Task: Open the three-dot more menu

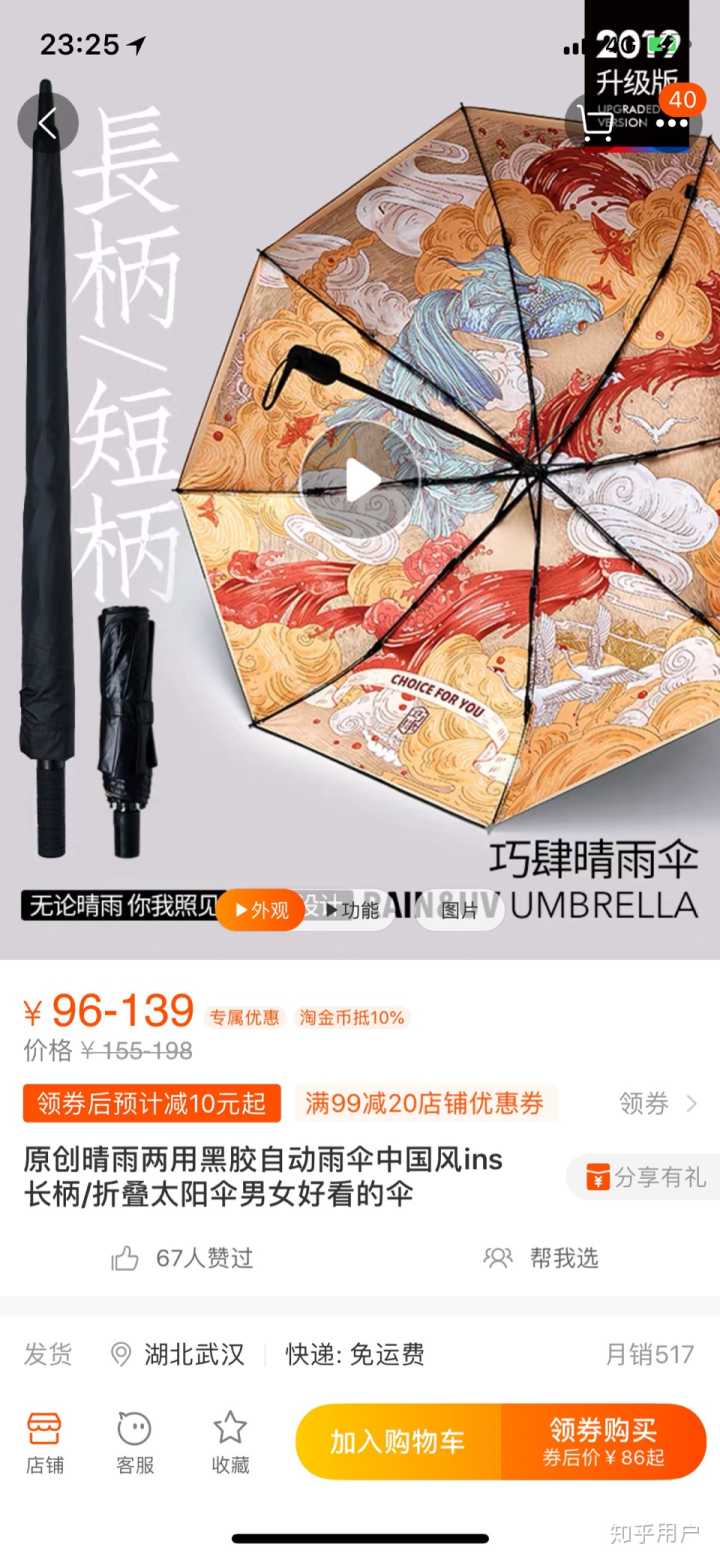Action: (672, 123)
